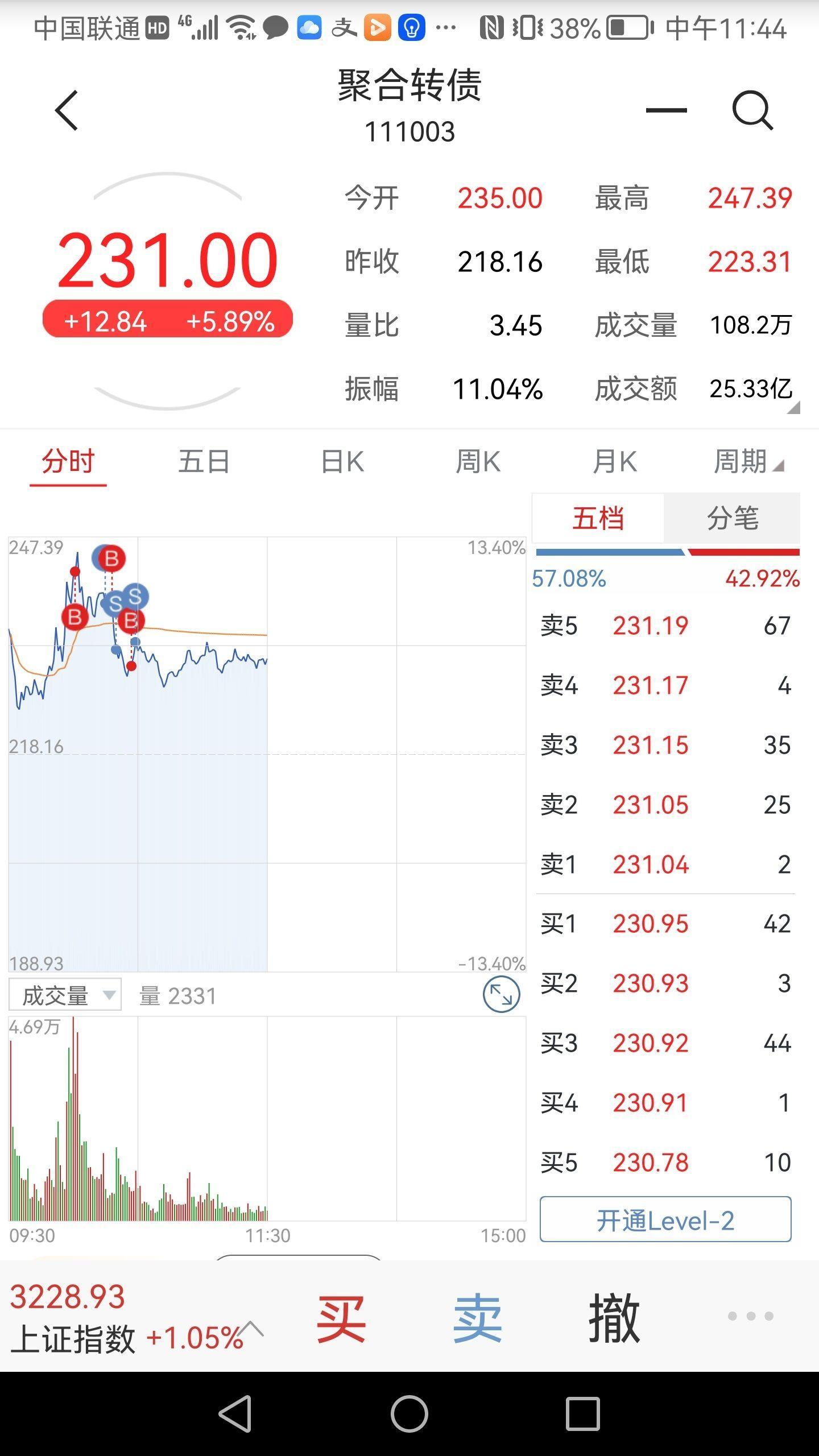Expand the chart to full screen

tap(501, 994)
